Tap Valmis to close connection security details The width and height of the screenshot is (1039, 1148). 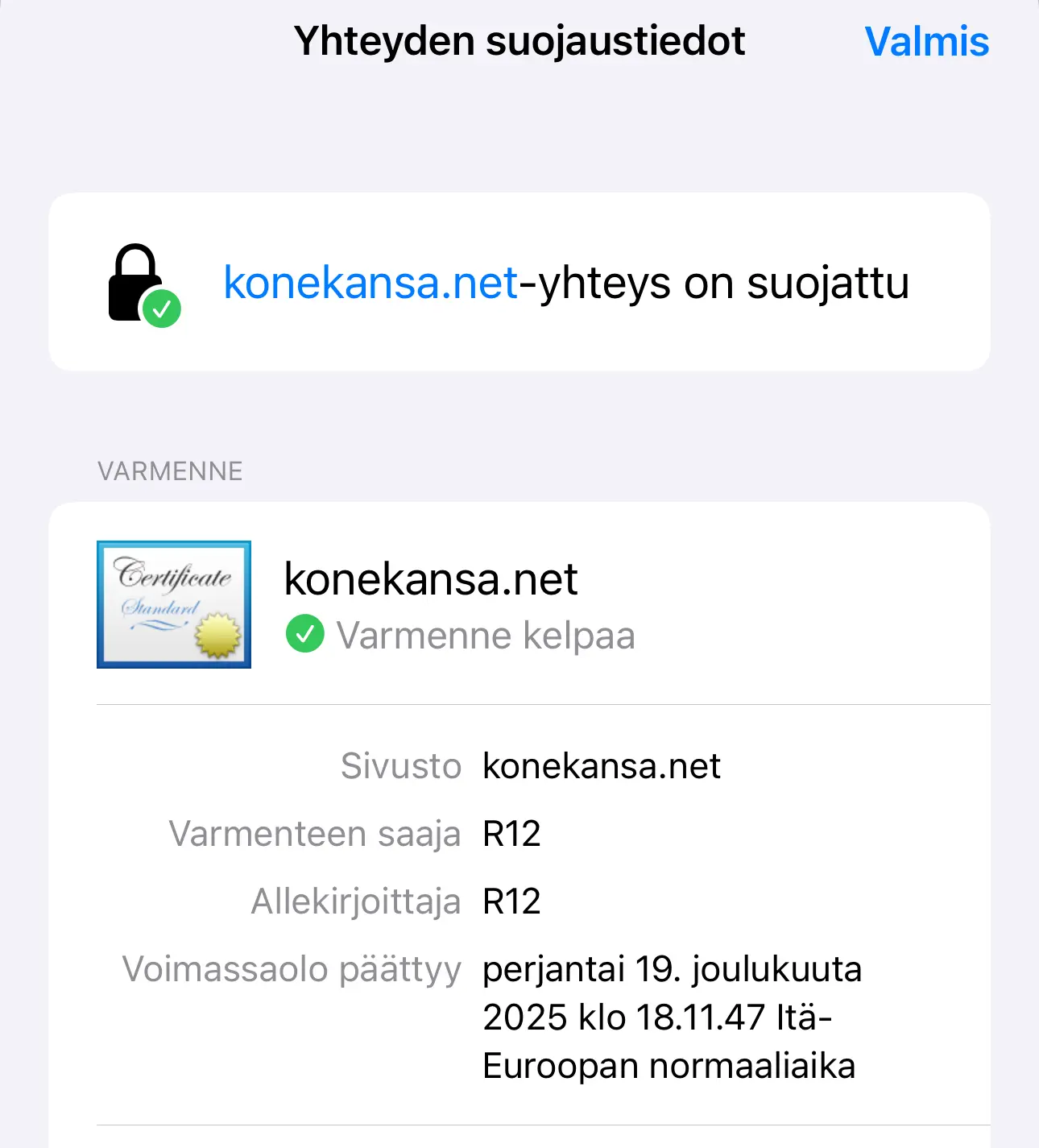coord(927,41)
